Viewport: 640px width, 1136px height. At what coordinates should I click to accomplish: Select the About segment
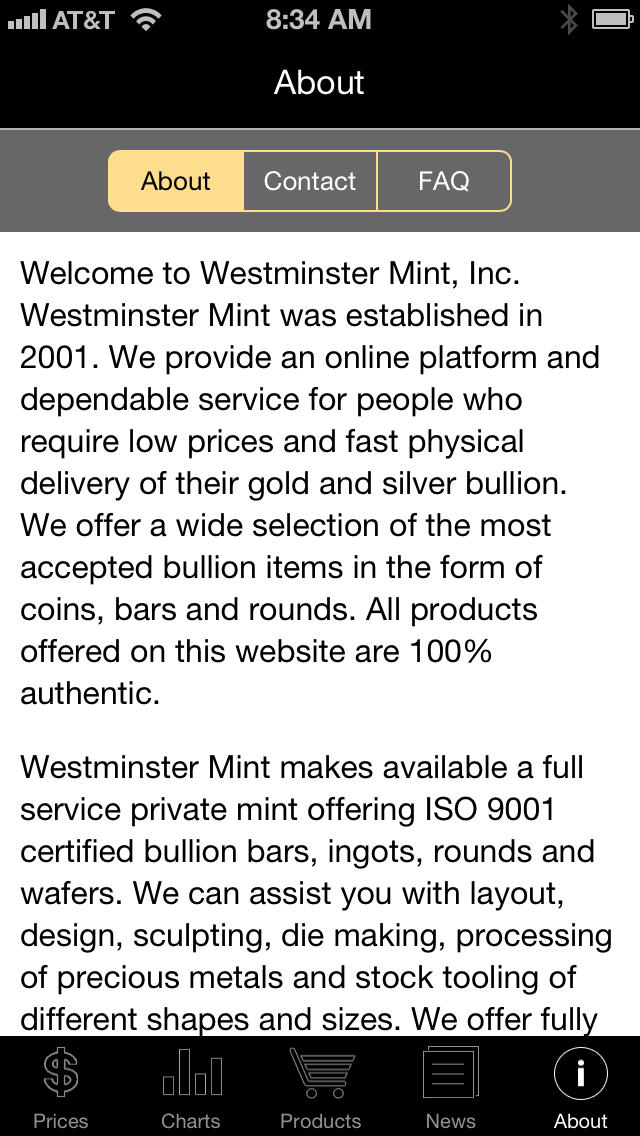click(176, 181)
